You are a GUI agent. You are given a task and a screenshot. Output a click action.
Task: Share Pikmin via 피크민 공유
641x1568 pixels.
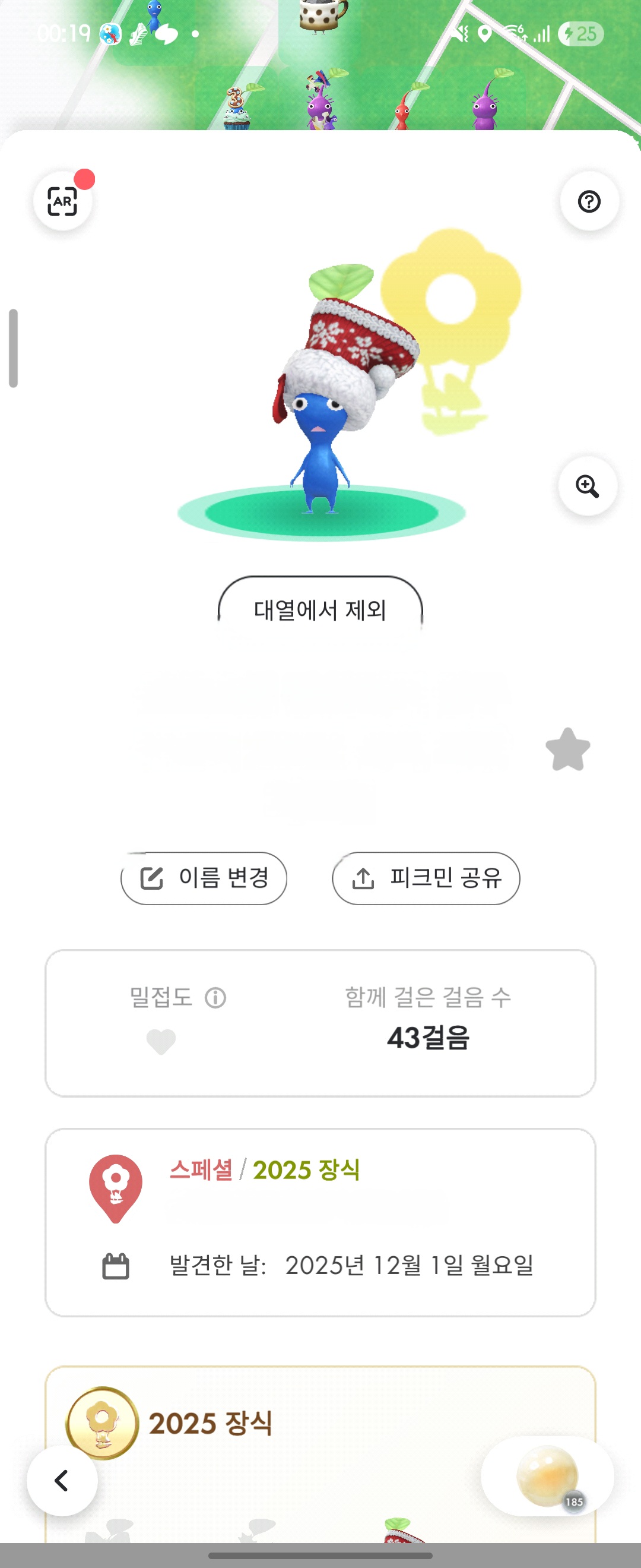[x=426, y=878]
